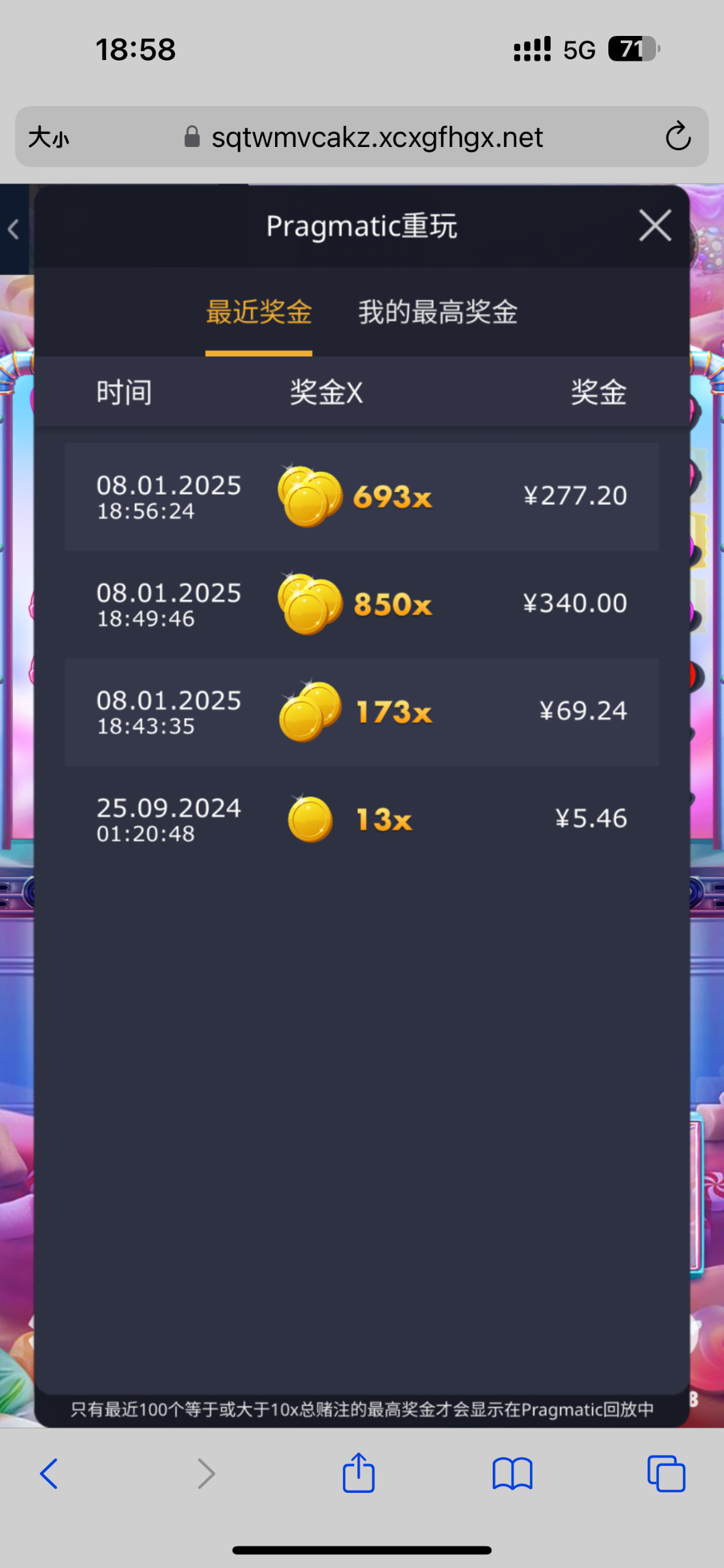The height and width of the screenshot is (1568, 724).
Task: Open Safari bookmarks
Action: click(512, 1474)
